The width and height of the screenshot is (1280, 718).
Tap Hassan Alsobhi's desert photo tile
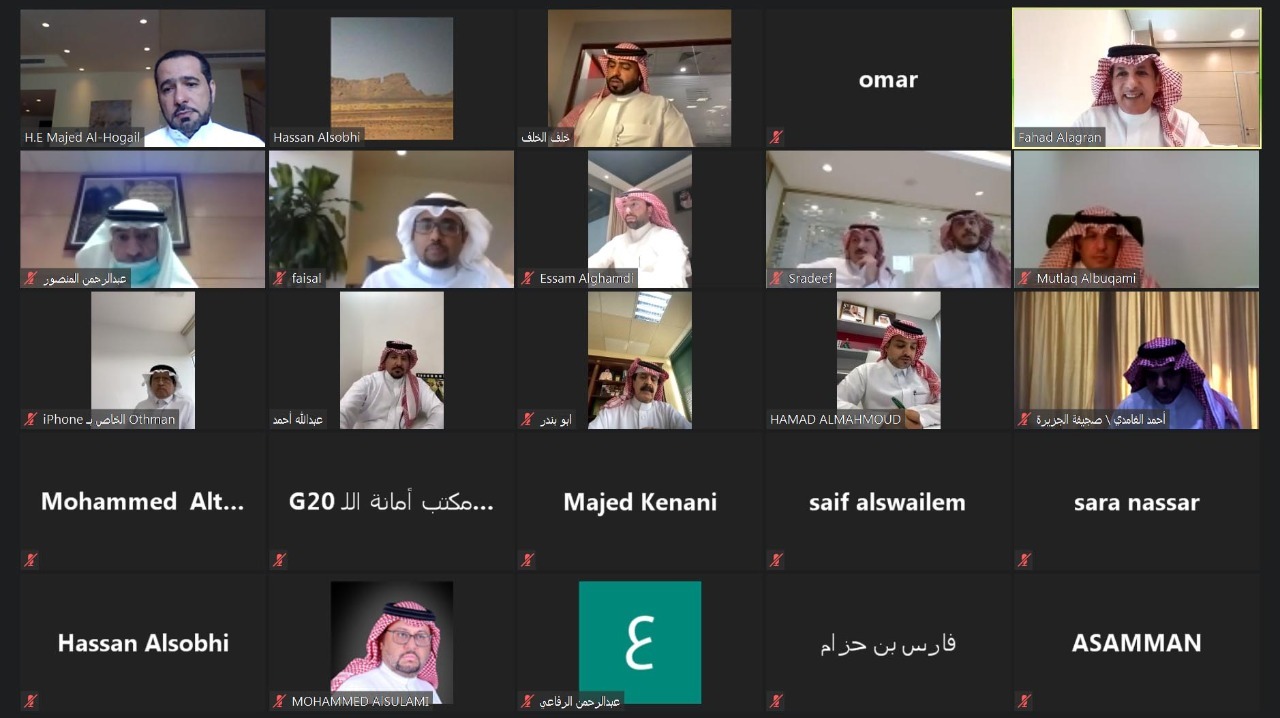(x=391, y=79)
